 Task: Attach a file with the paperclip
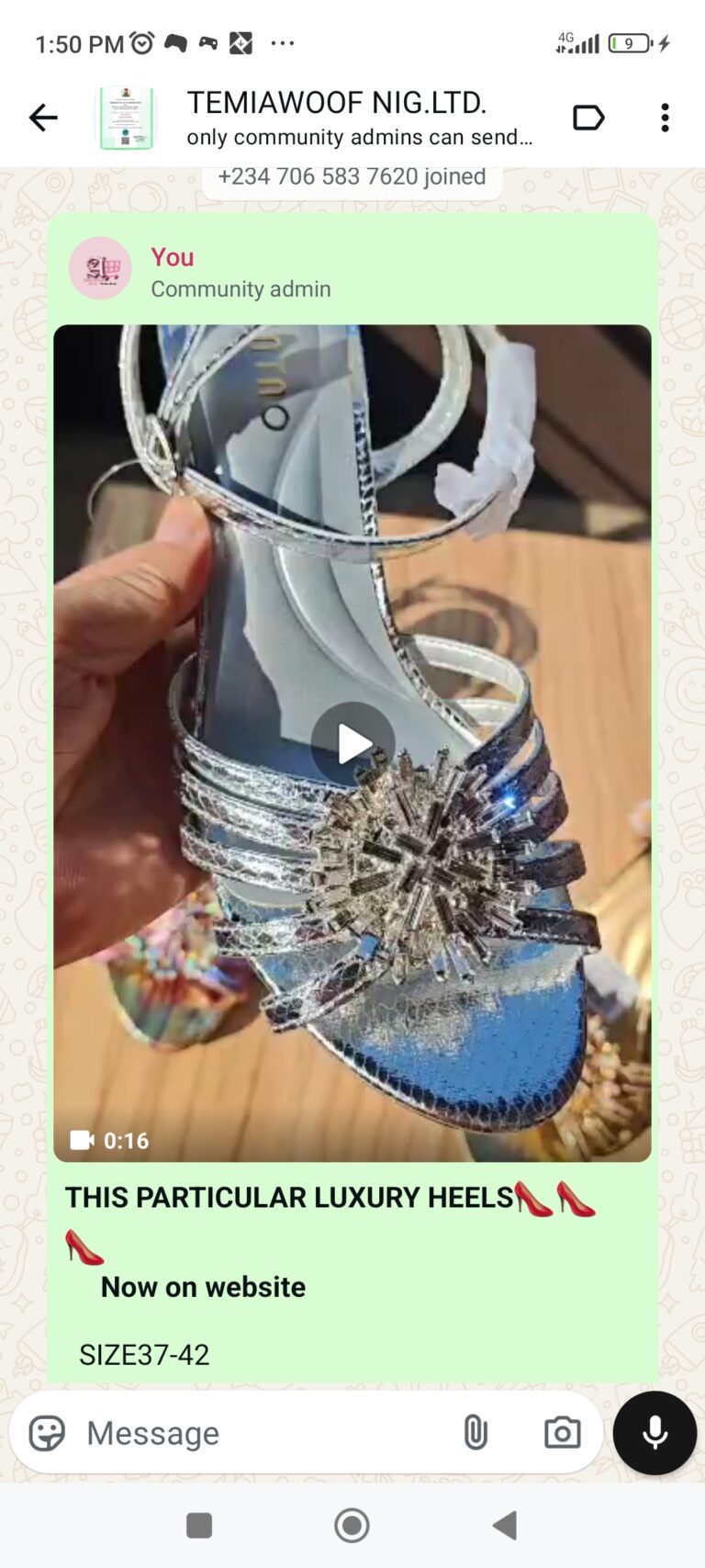pos(475,1433)
